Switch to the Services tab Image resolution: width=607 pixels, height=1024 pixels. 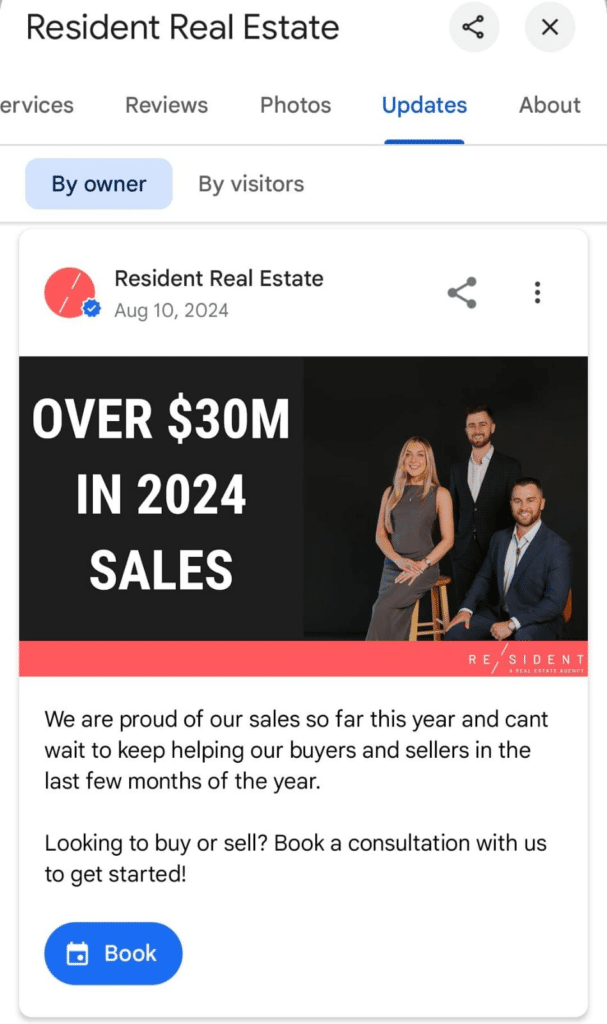pos(36,105)
